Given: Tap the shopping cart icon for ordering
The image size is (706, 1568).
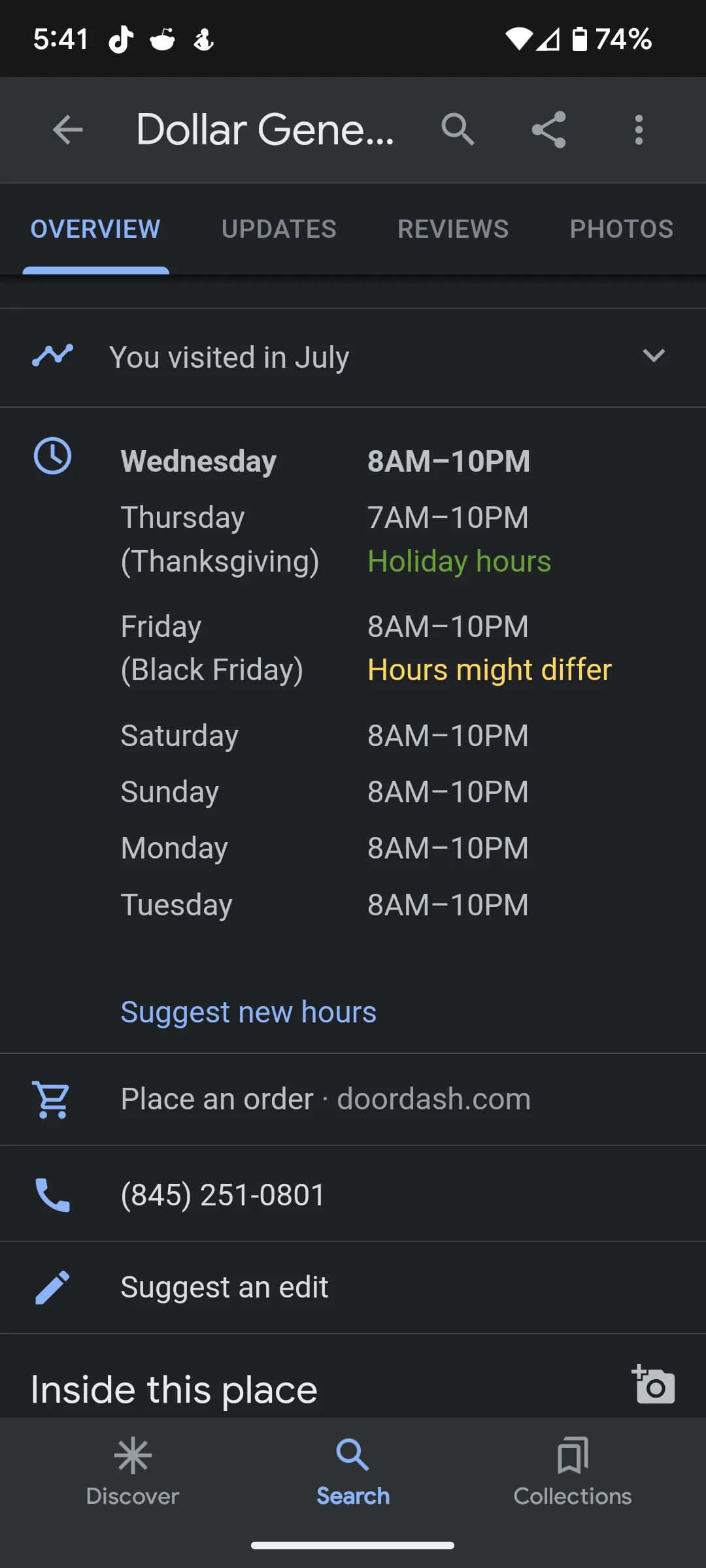Looking at the screenshot, I should click(52, 1099).
